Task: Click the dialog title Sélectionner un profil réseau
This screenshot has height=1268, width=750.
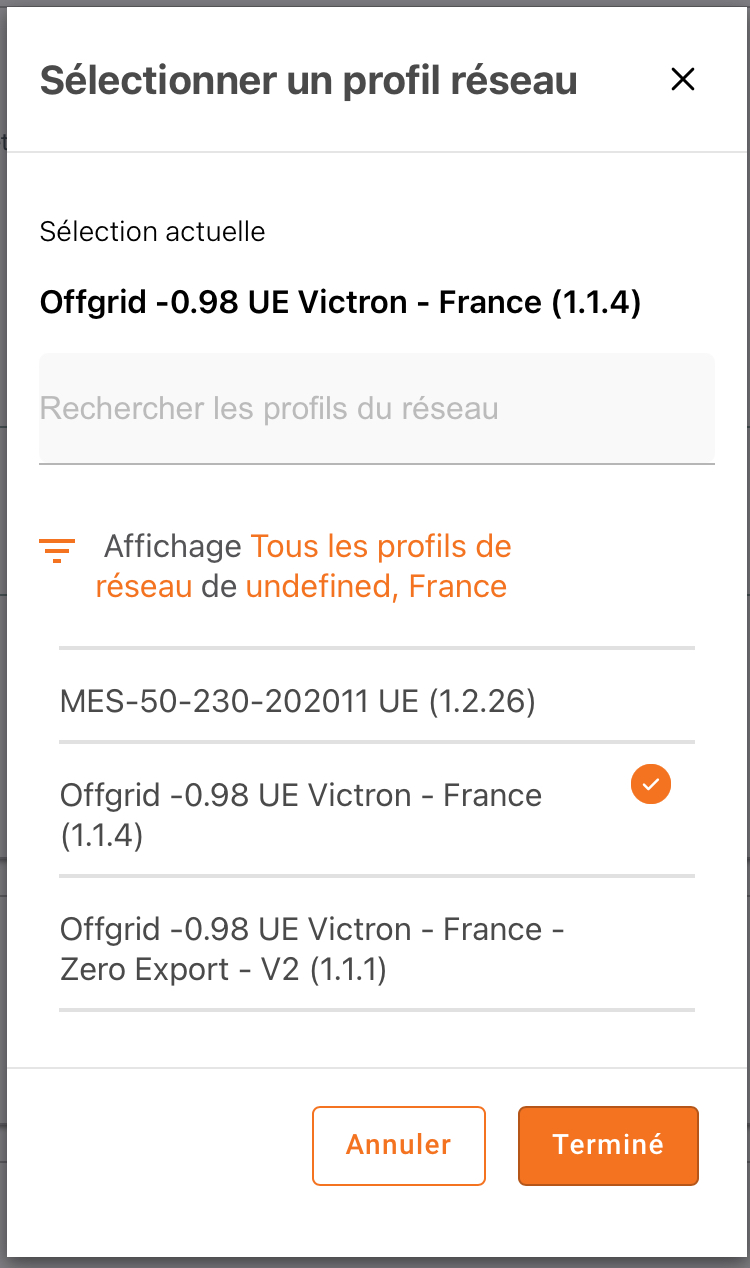Action: point(308,80)
